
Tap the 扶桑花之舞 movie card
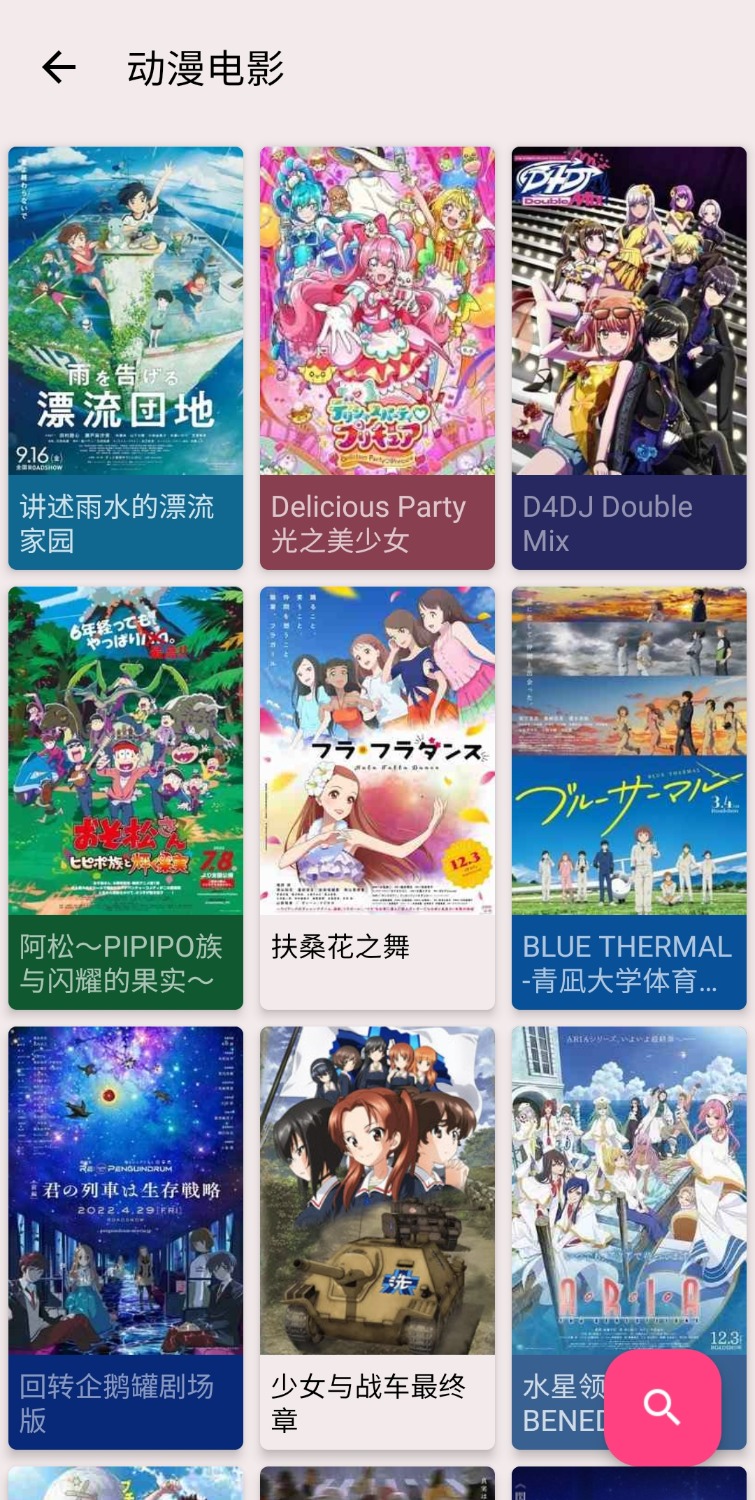(x=377, y=797)
